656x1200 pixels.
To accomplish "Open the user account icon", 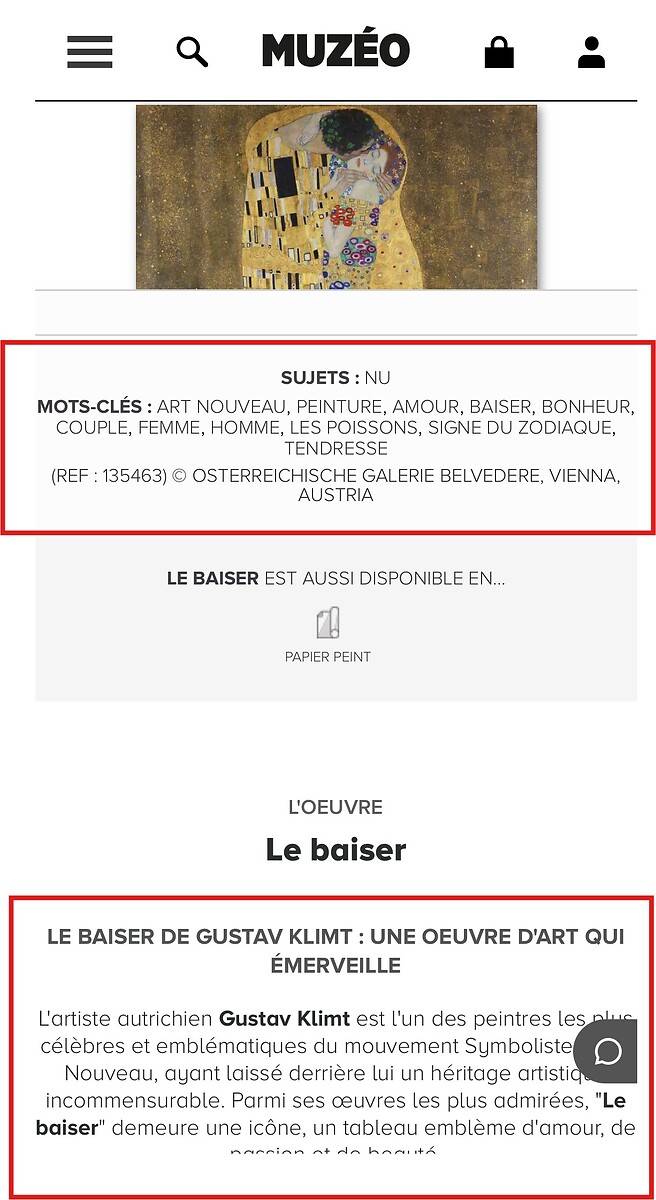I will [591, 51].
